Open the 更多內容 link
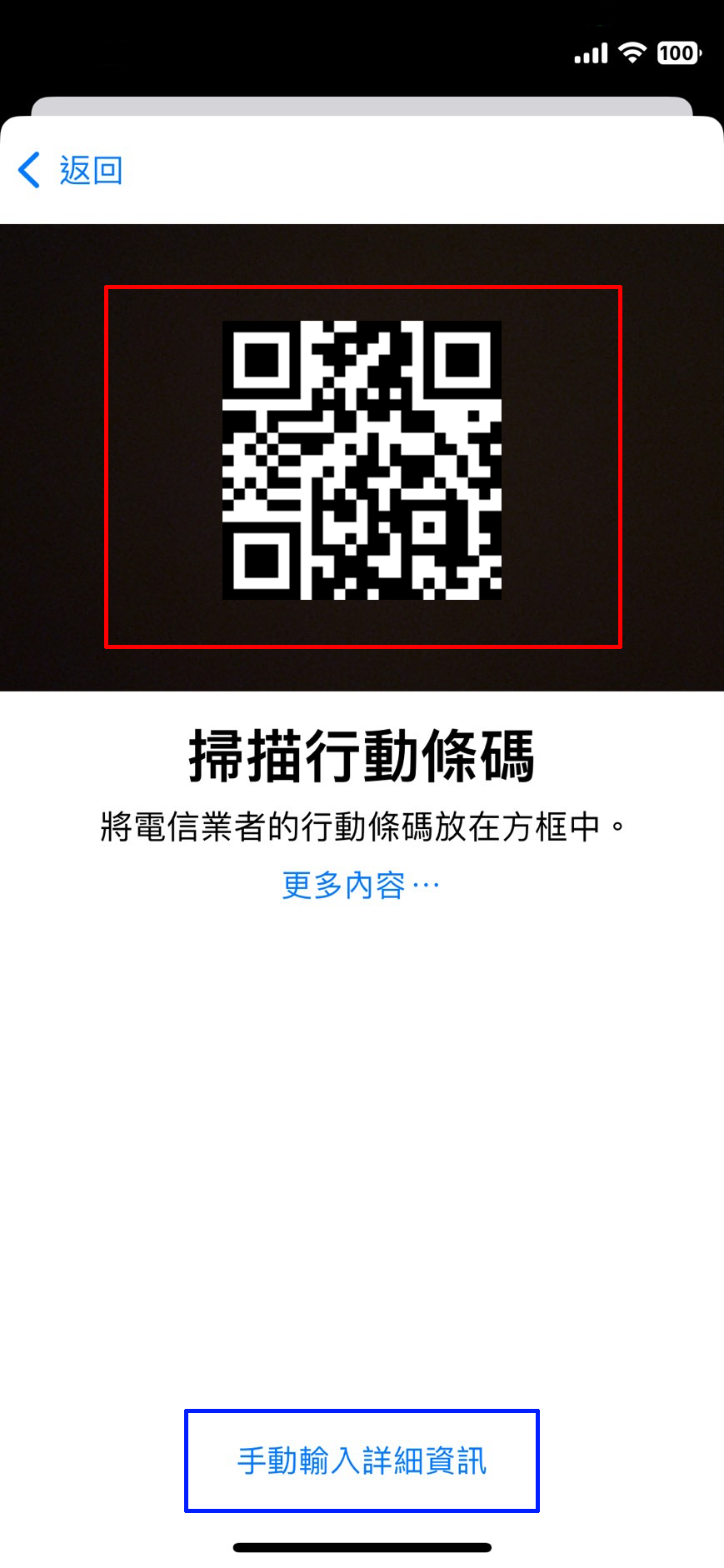The height and width of the screenshot is (1568, 724). [x=360, y=885]
